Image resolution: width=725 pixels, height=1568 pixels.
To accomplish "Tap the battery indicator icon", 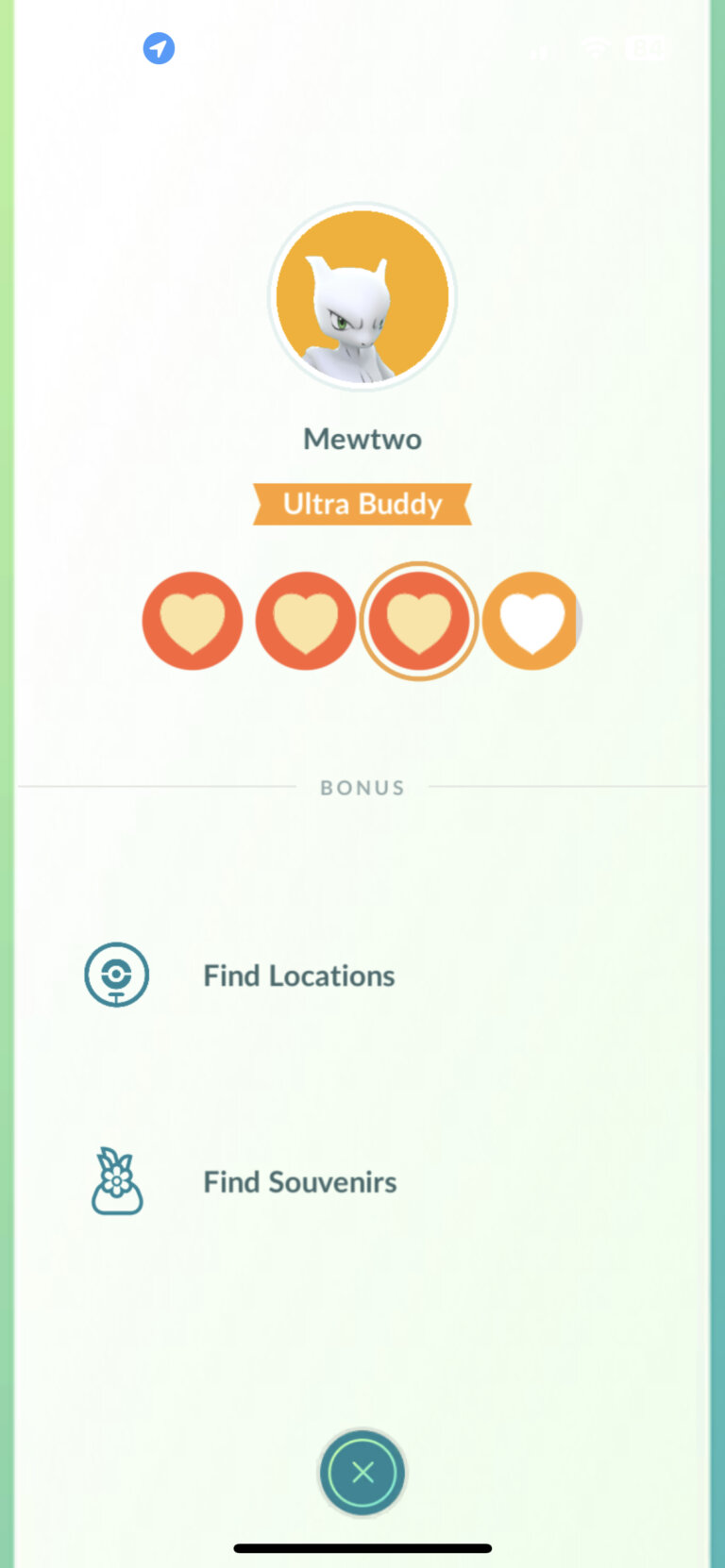I will click(x=646, y=48).
